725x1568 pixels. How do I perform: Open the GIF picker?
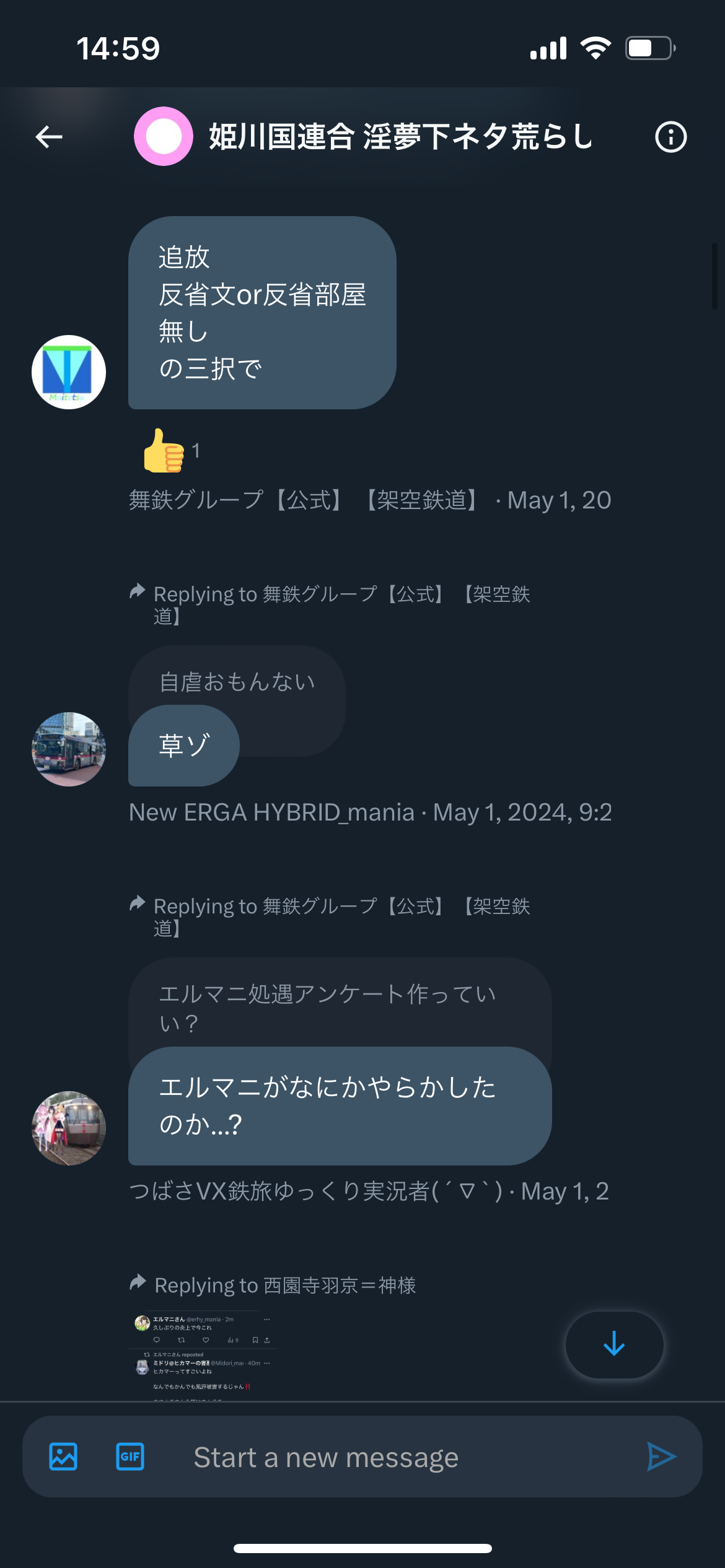pyautogui.click(x=130, y=1457)
